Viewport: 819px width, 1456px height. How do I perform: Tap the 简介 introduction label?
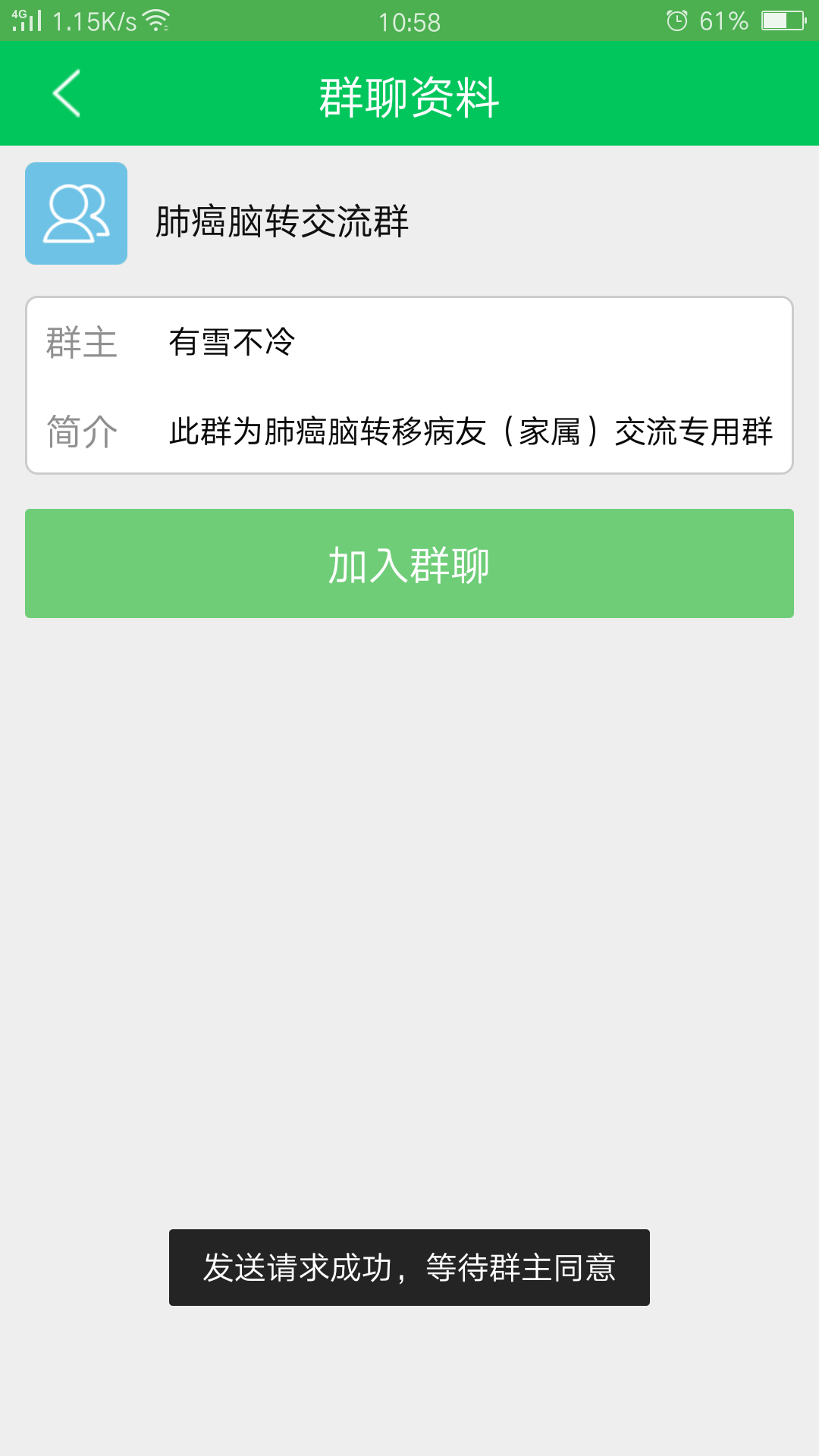80,432
